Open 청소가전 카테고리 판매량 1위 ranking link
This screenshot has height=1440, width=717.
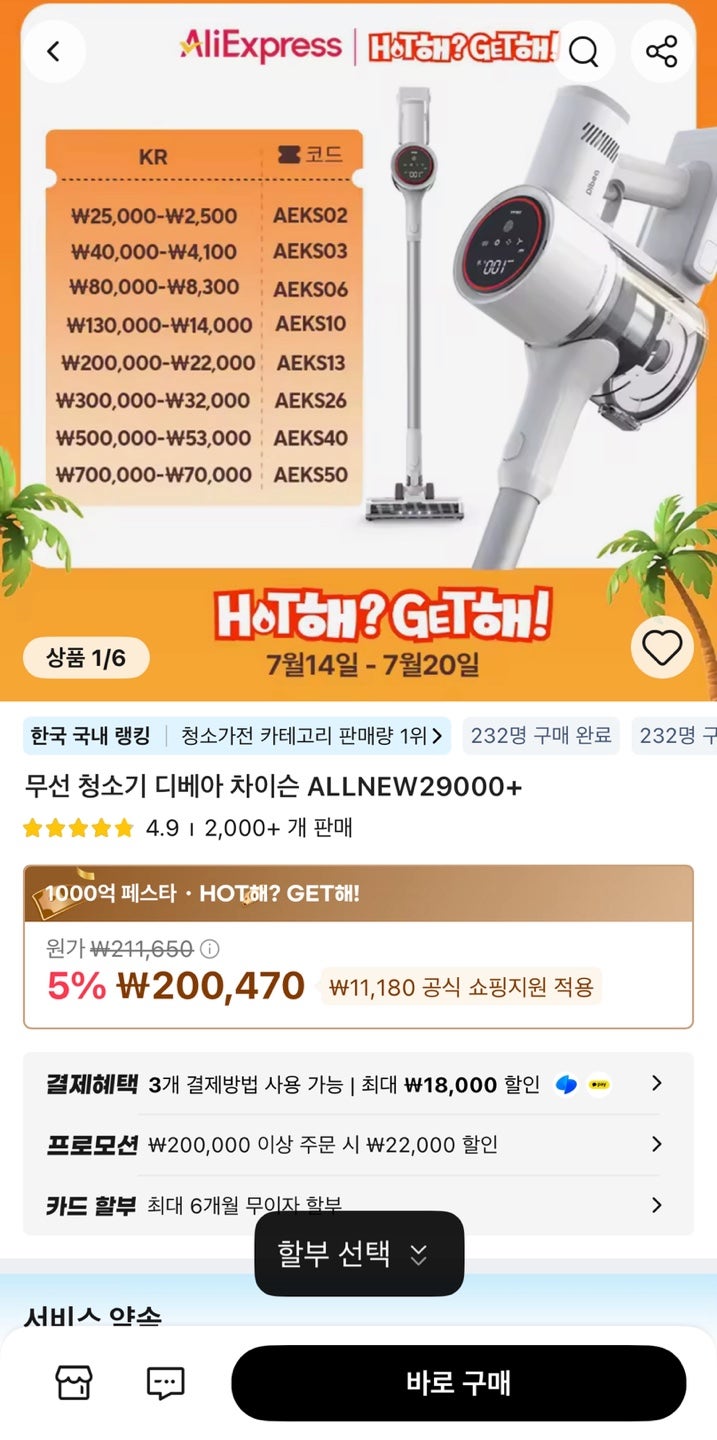pyautogui.click(x=310, y=737)
